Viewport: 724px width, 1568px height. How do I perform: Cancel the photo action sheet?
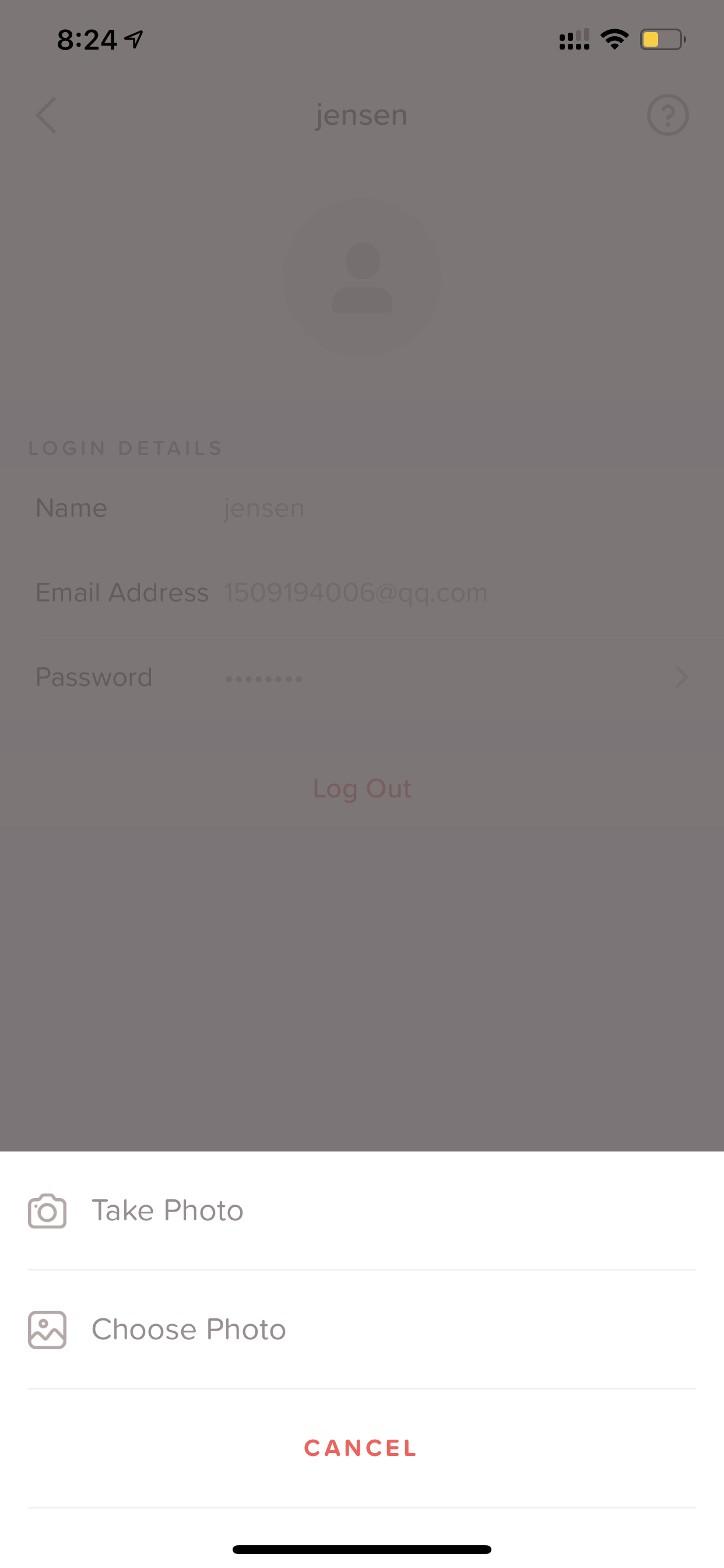(x=361, y=1448)
